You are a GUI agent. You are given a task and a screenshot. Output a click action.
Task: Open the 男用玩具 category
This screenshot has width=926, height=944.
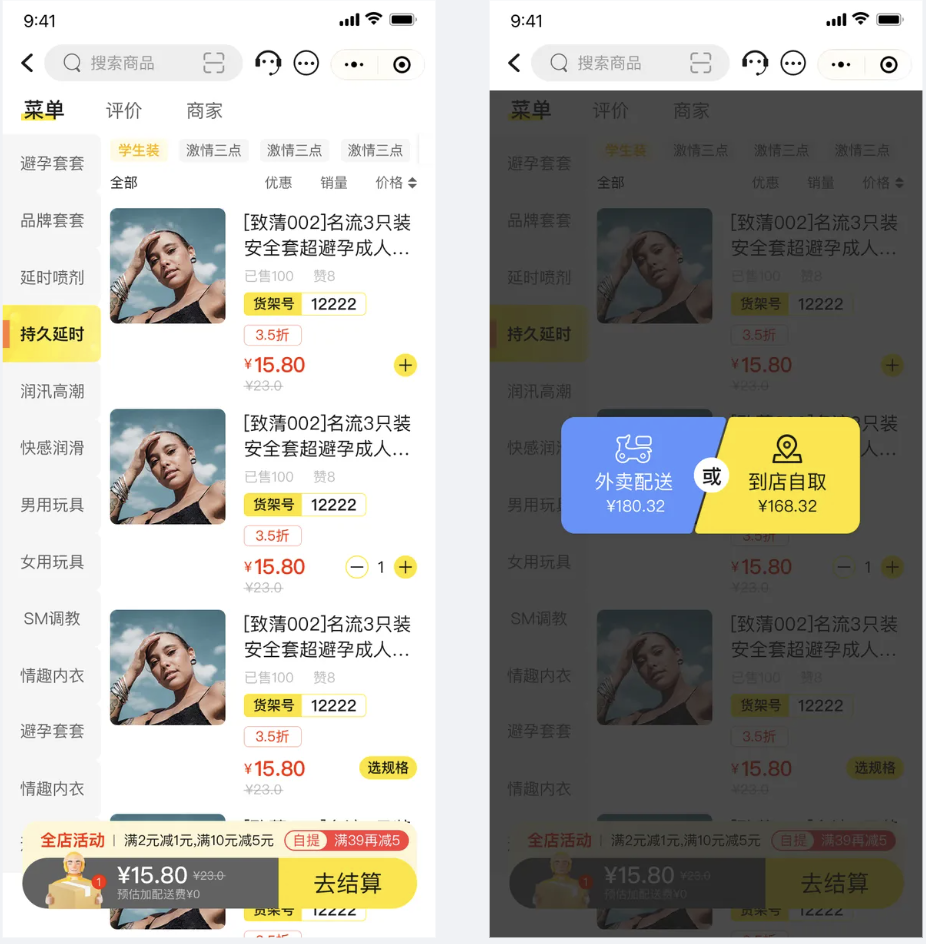52,505
